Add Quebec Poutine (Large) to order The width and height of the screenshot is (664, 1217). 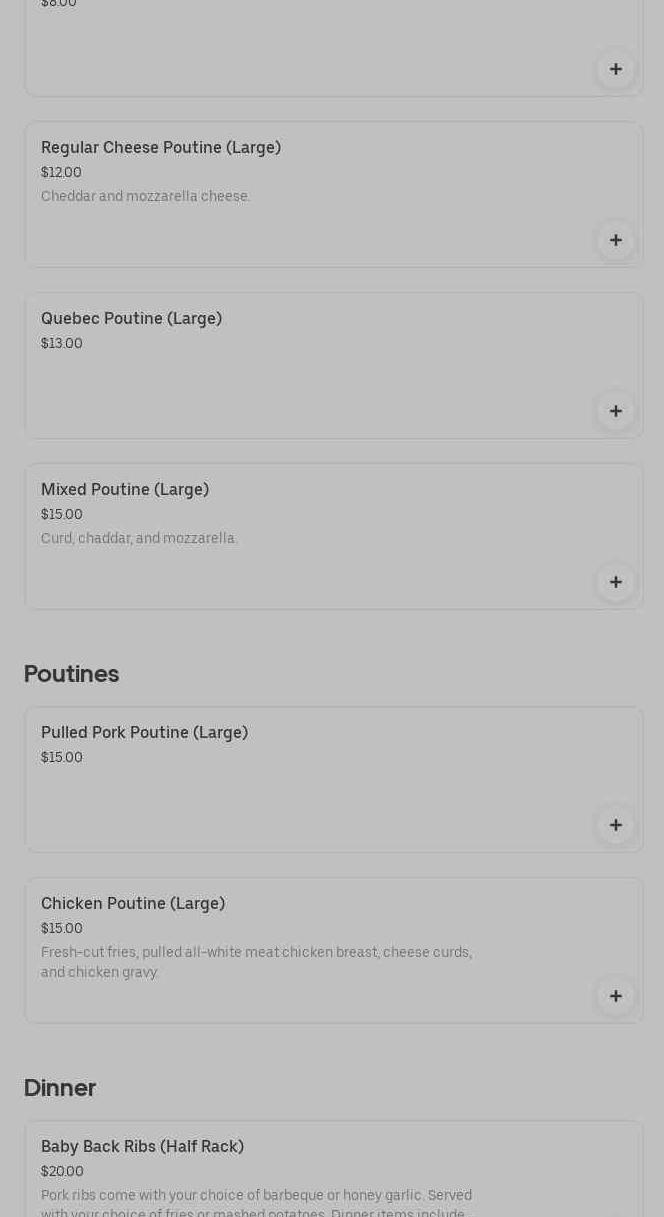click(x=615, y=411)
